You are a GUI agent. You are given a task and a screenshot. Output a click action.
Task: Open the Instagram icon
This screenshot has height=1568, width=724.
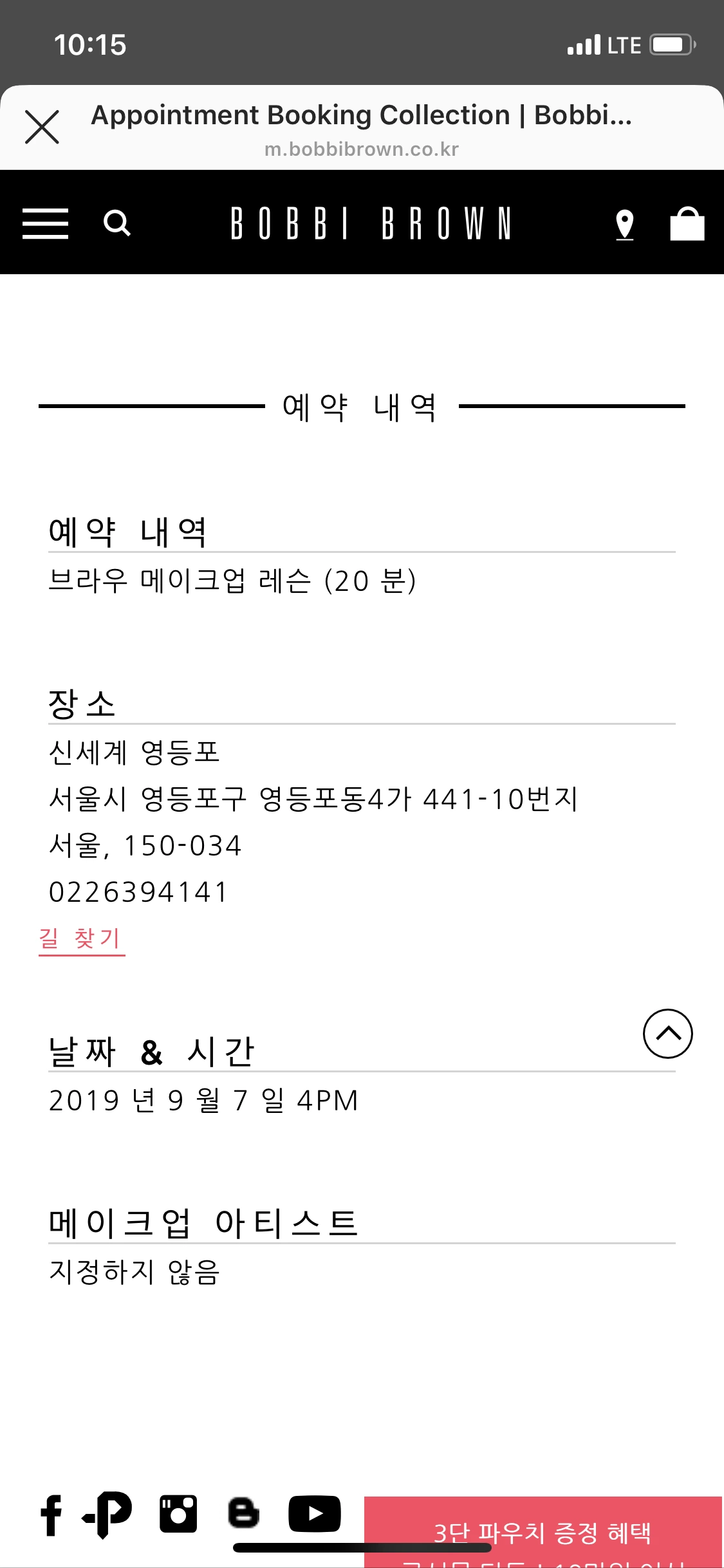coord(178,1514)
